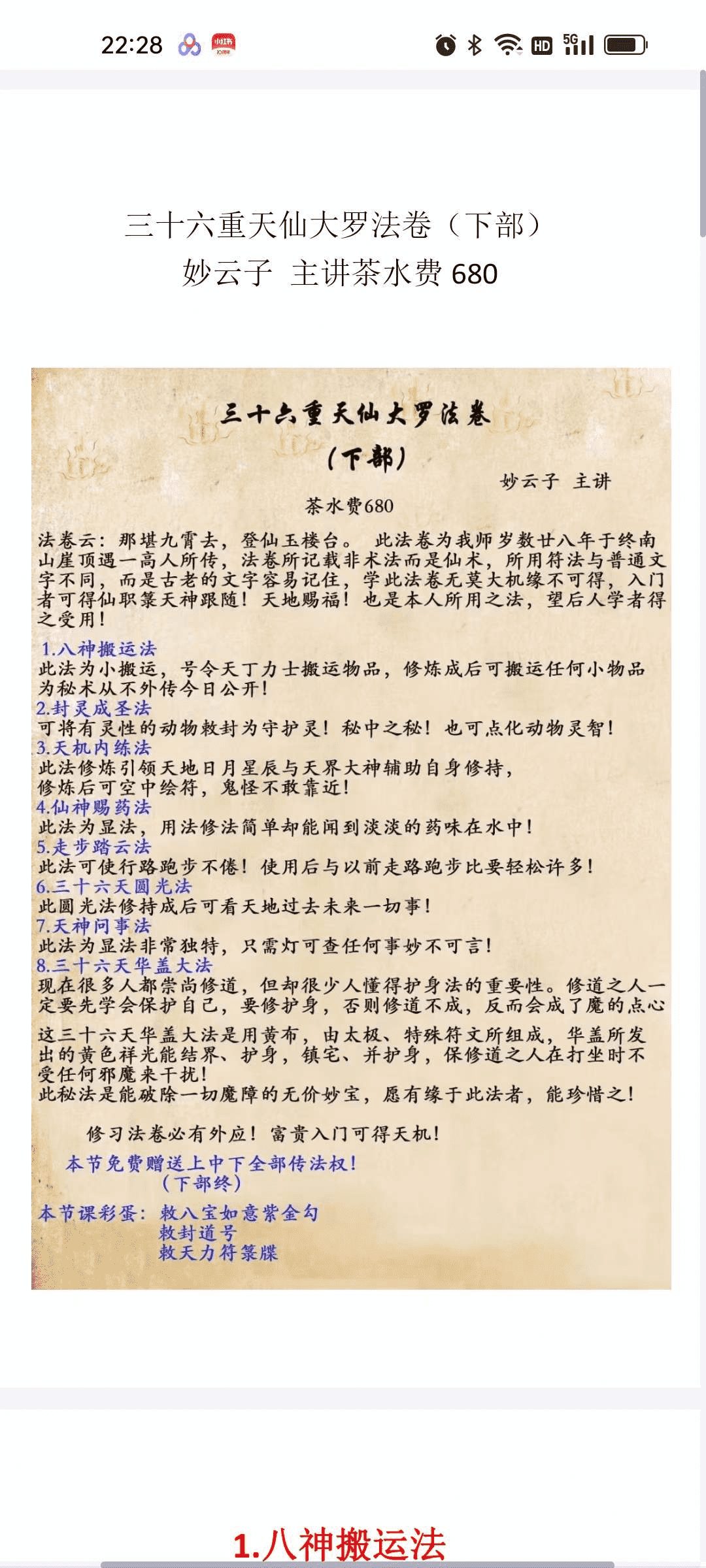
Task: Open the 三十六重天仙大罗法卷 scroll image
Action: point(351,828)
